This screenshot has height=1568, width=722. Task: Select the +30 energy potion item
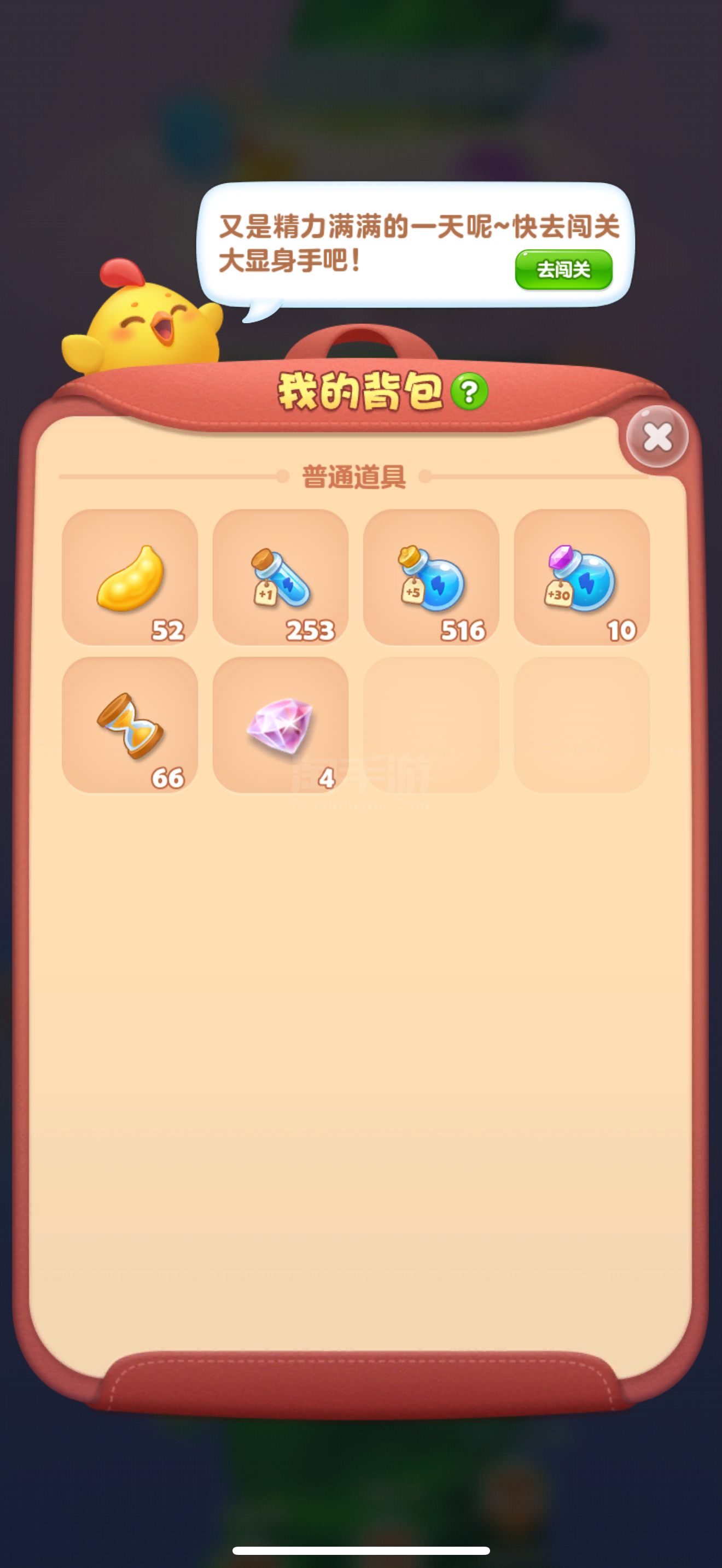[581, 577]
